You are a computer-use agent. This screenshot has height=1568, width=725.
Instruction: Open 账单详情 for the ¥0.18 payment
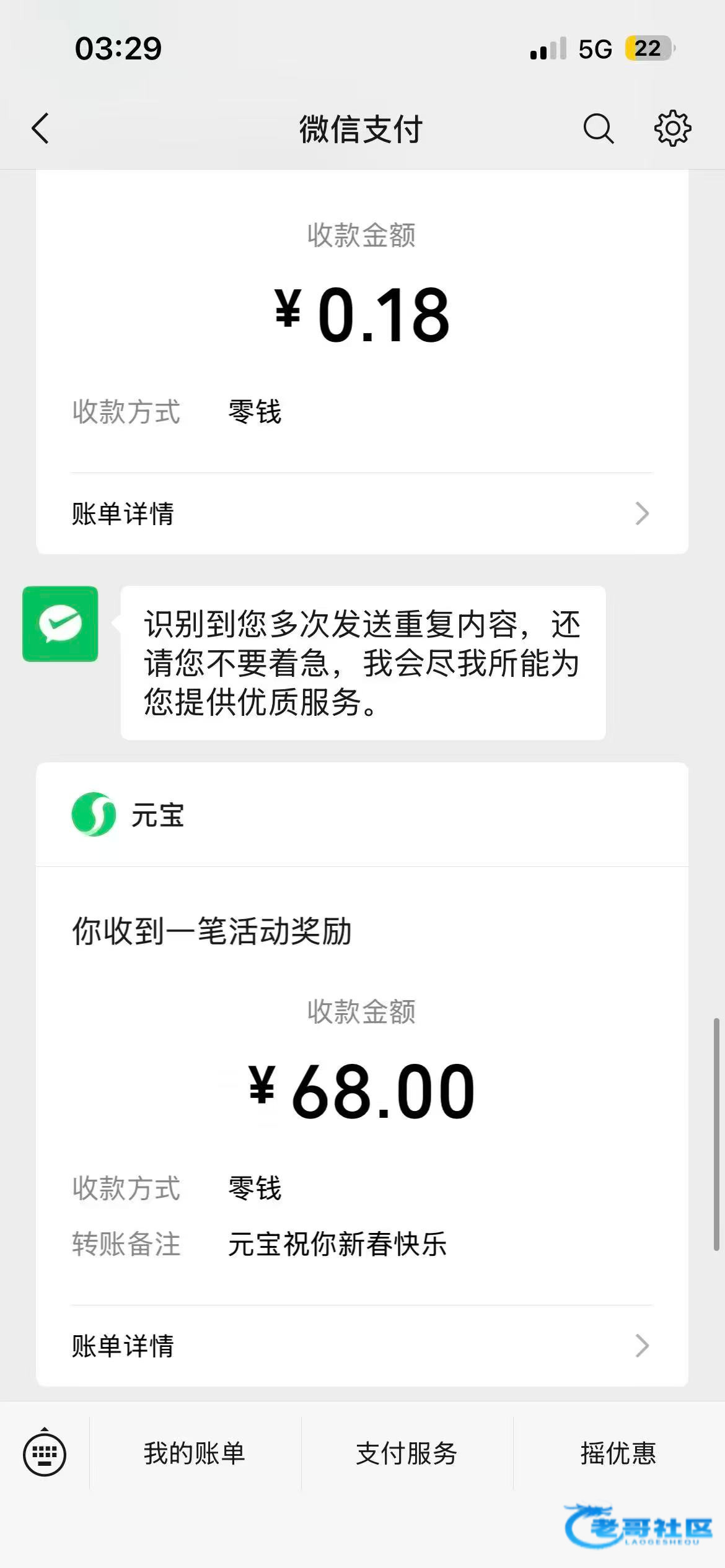point(362,513)
